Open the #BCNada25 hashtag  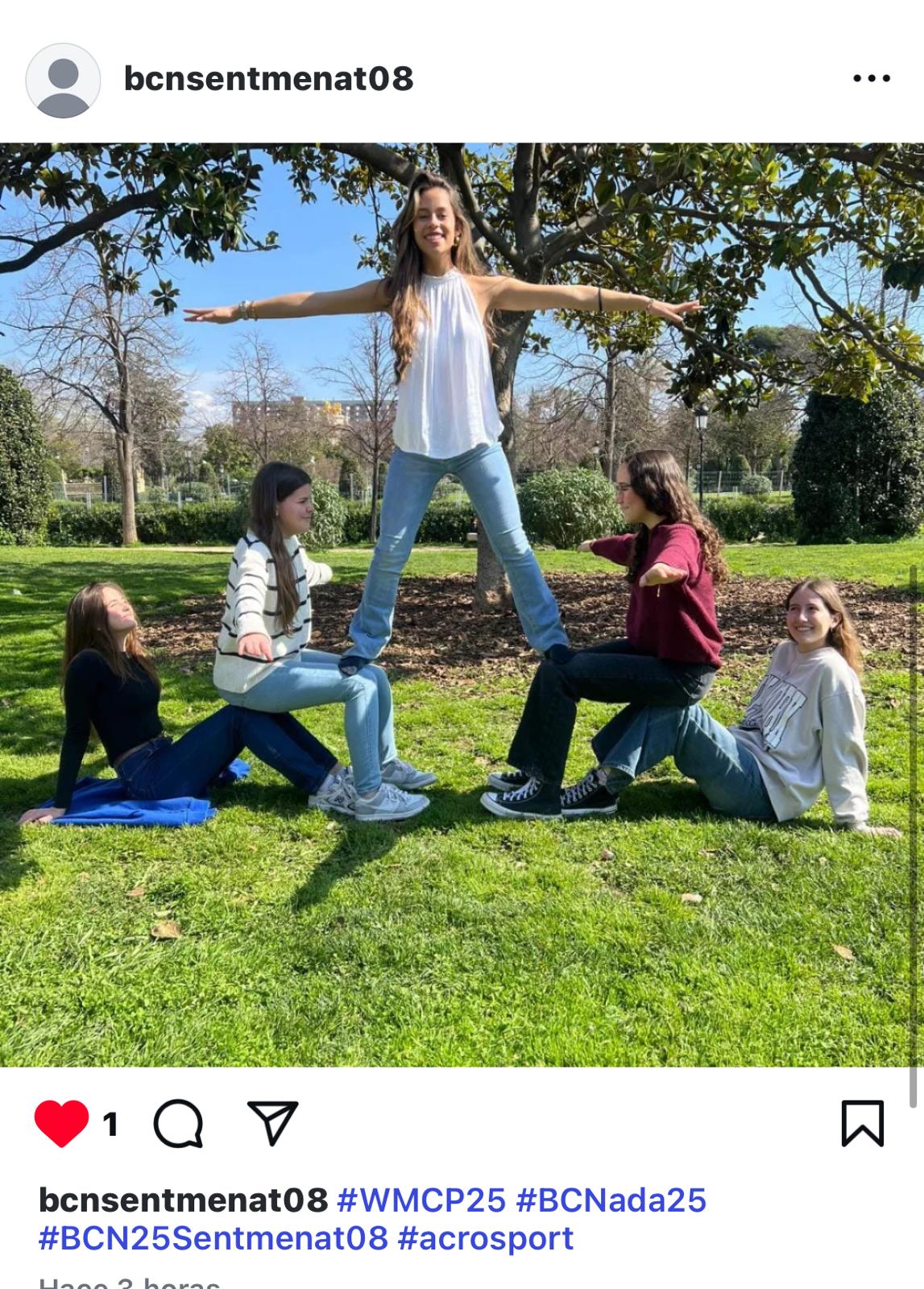pyautogui.click(x=611, y=1200)
